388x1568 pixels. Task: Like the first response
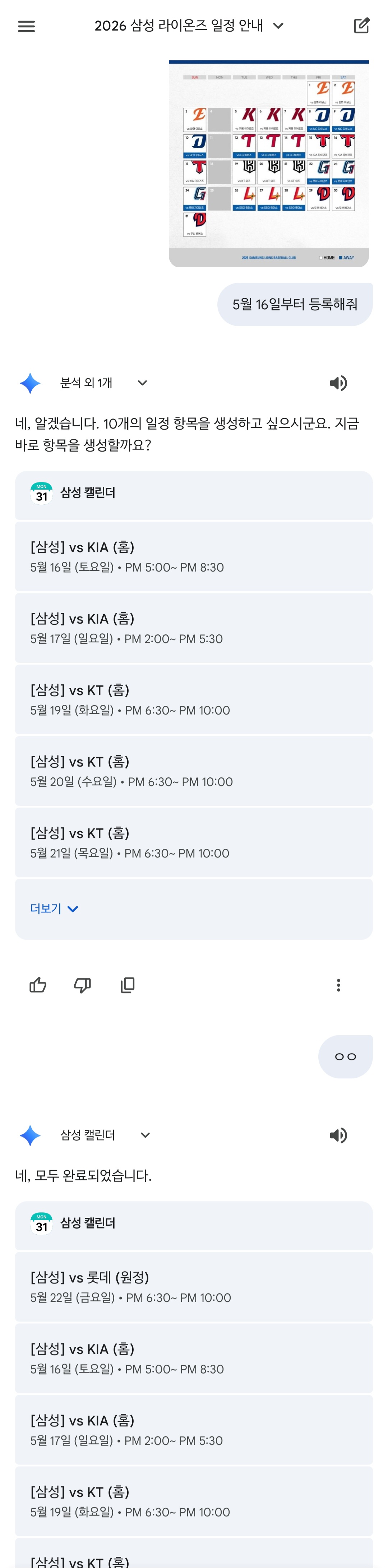38,985
